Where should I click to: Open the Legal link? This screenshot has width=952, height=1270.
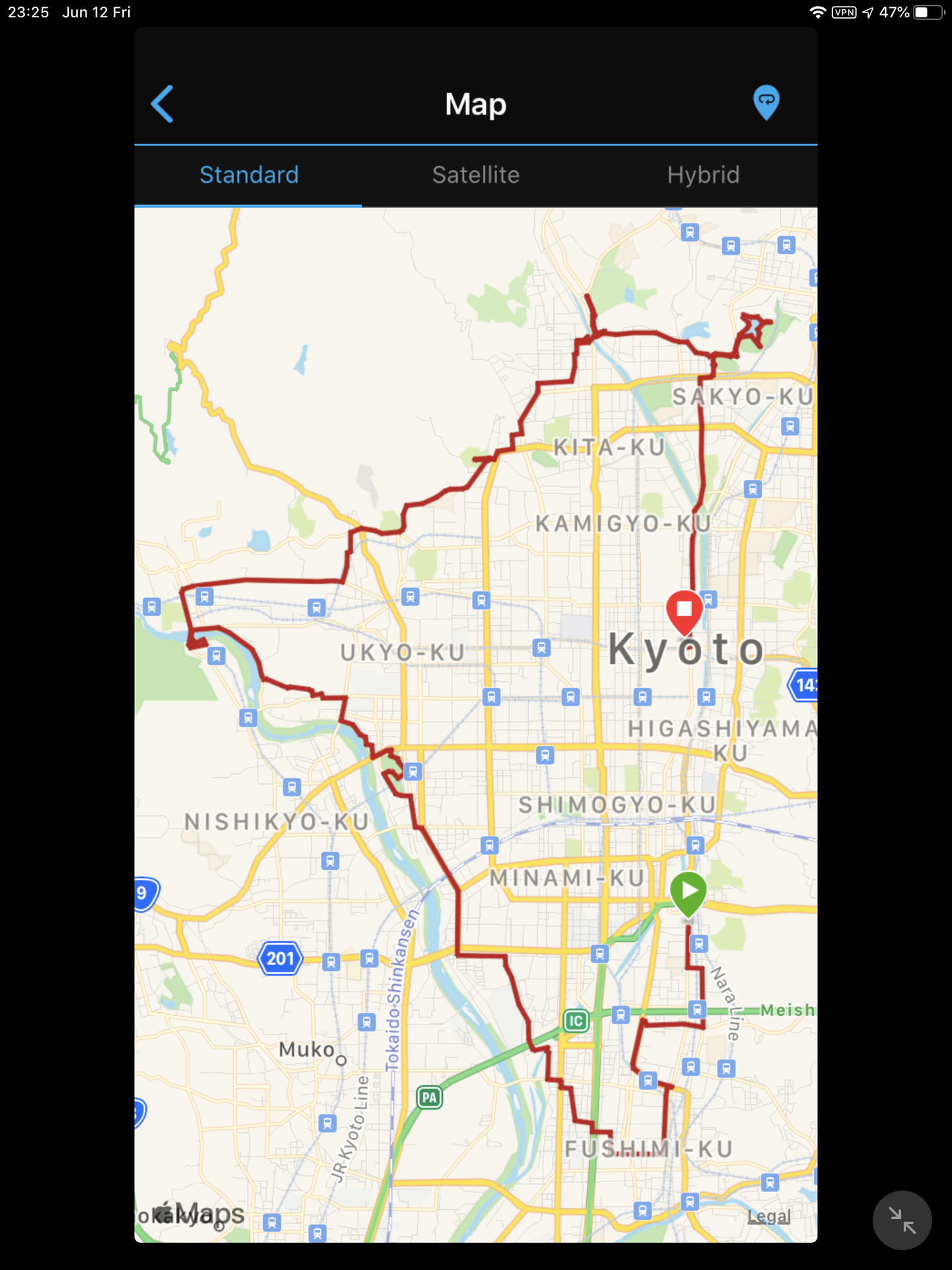(768, 1216)
